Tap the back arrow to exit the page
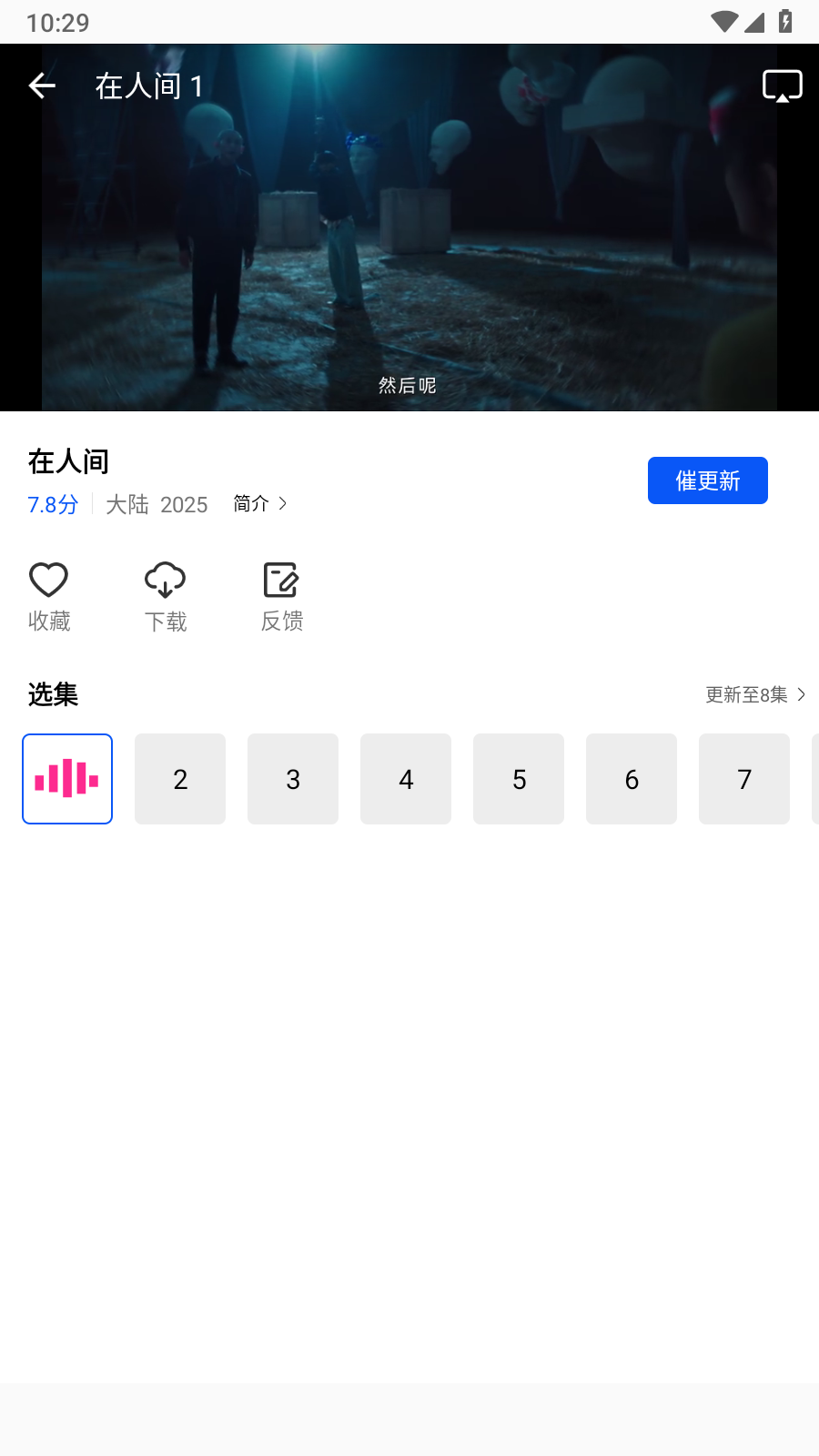This screenshot has height=1456, width=819. (41, 85)
